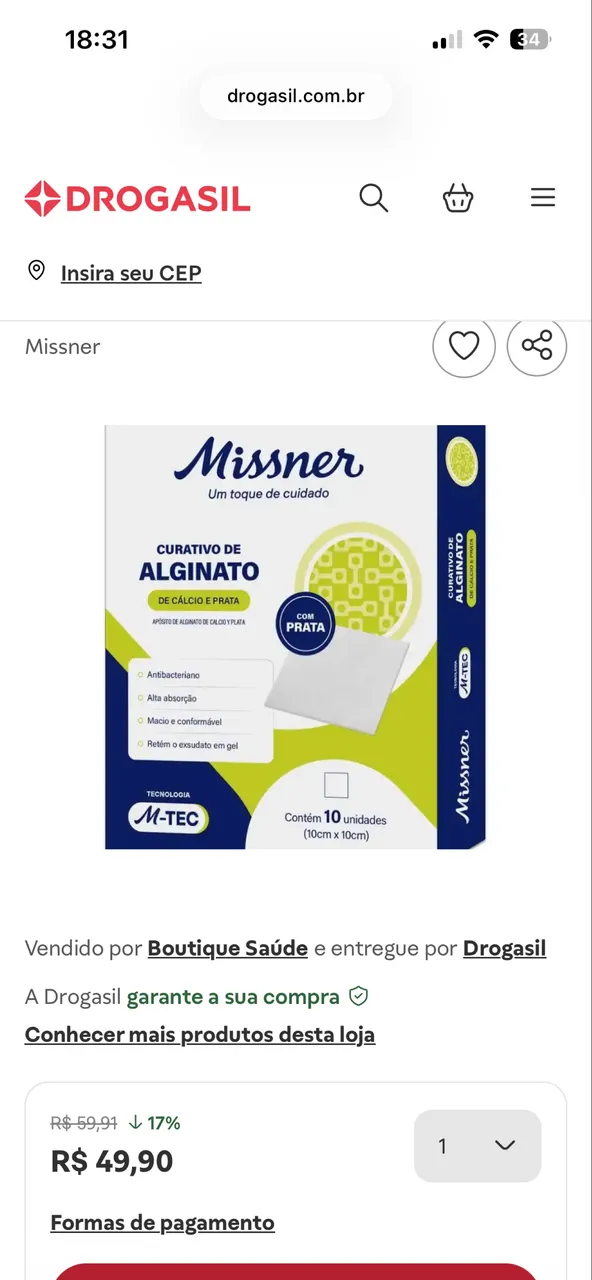Tap the drogasil.com.br address bar
Viewport: 592px width, 1280px height.
[296, 96]
